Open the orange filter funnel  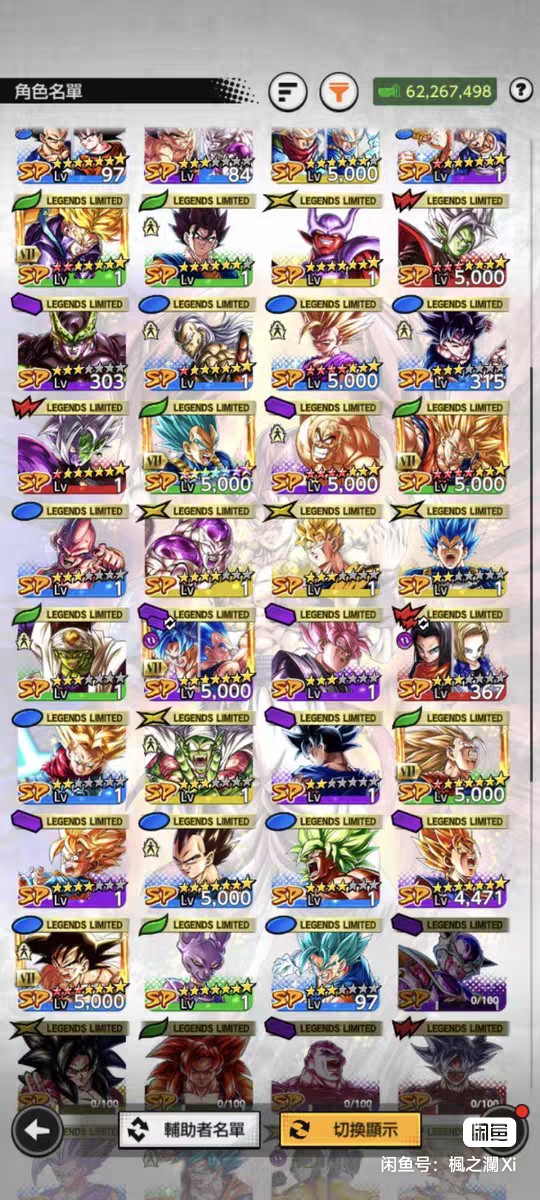[x=339, y=92]
